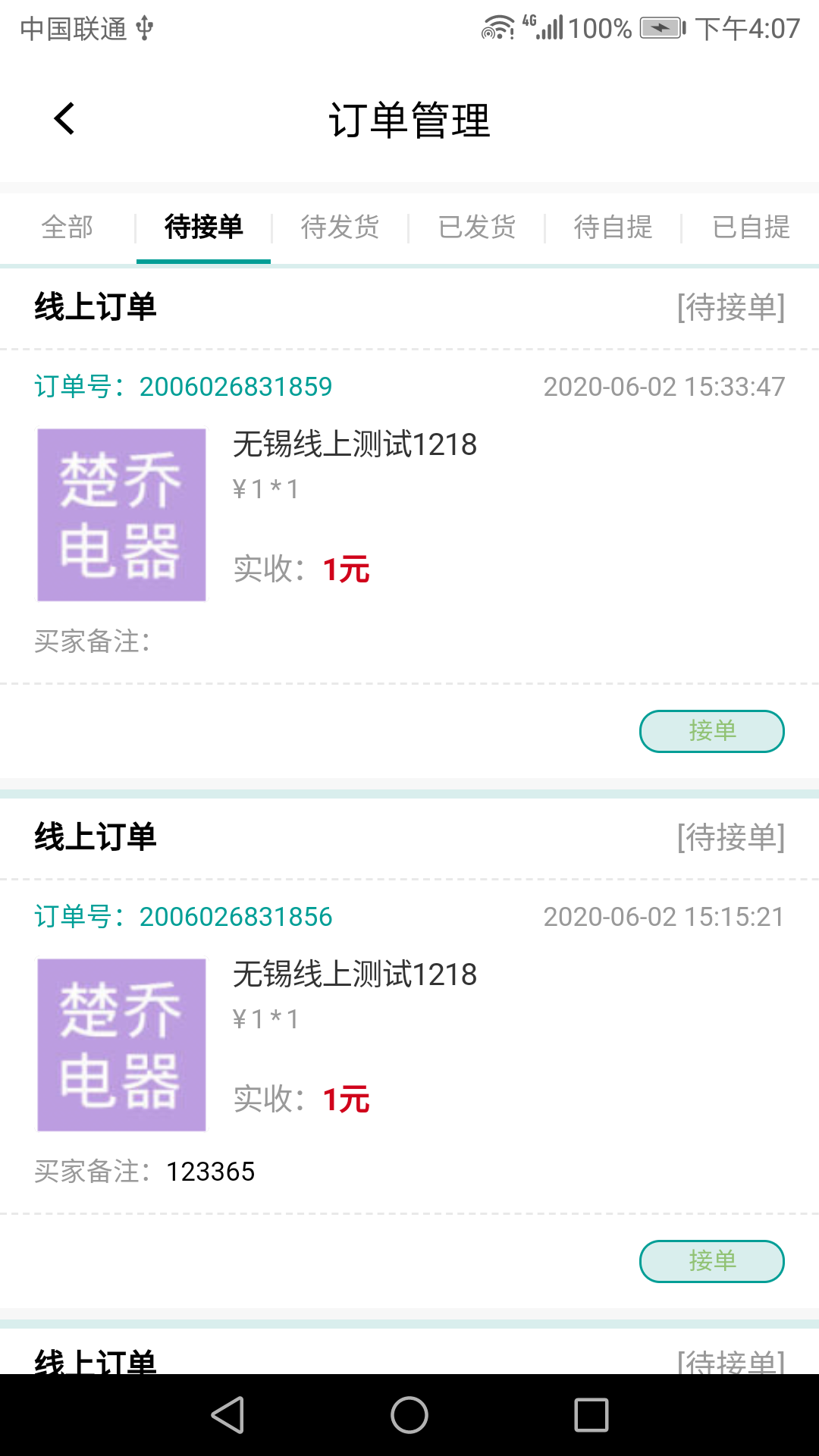The width and height of the screenshot is (819, 1456).
Task: Open order 2006026831856 product image
Action: (122, 1045)
